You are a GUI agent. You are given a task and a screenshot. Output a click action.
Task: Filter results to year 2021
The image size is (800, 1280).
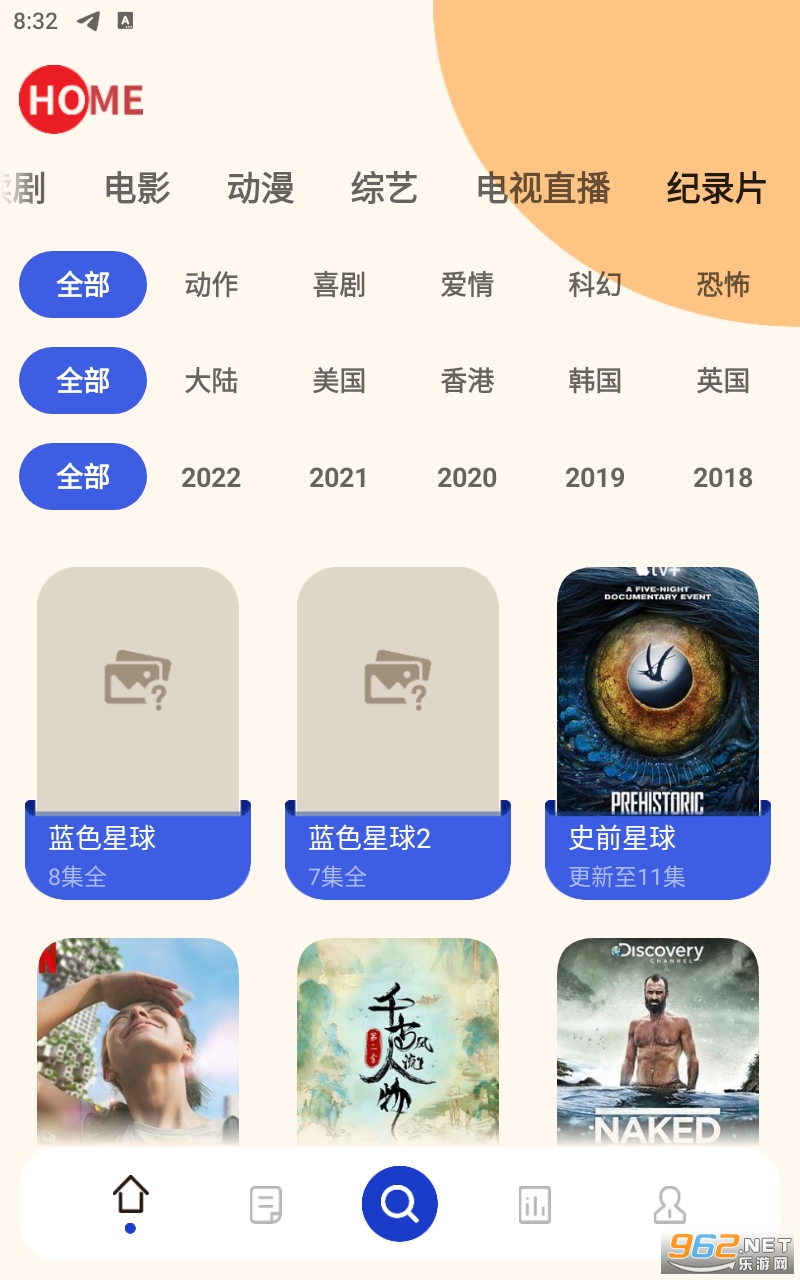coord(338,478)
